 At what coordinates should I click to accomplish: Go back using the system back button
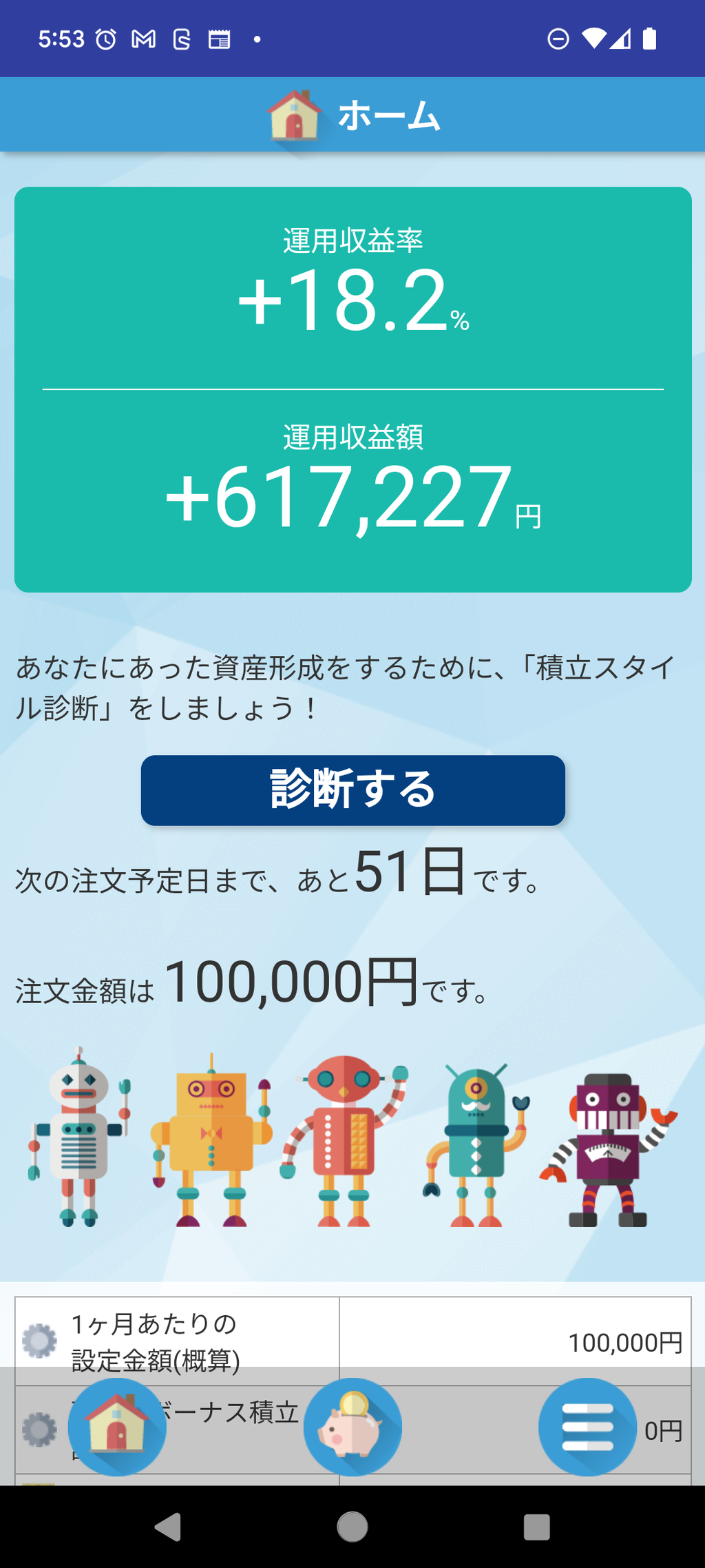(x=168, y=1527)
